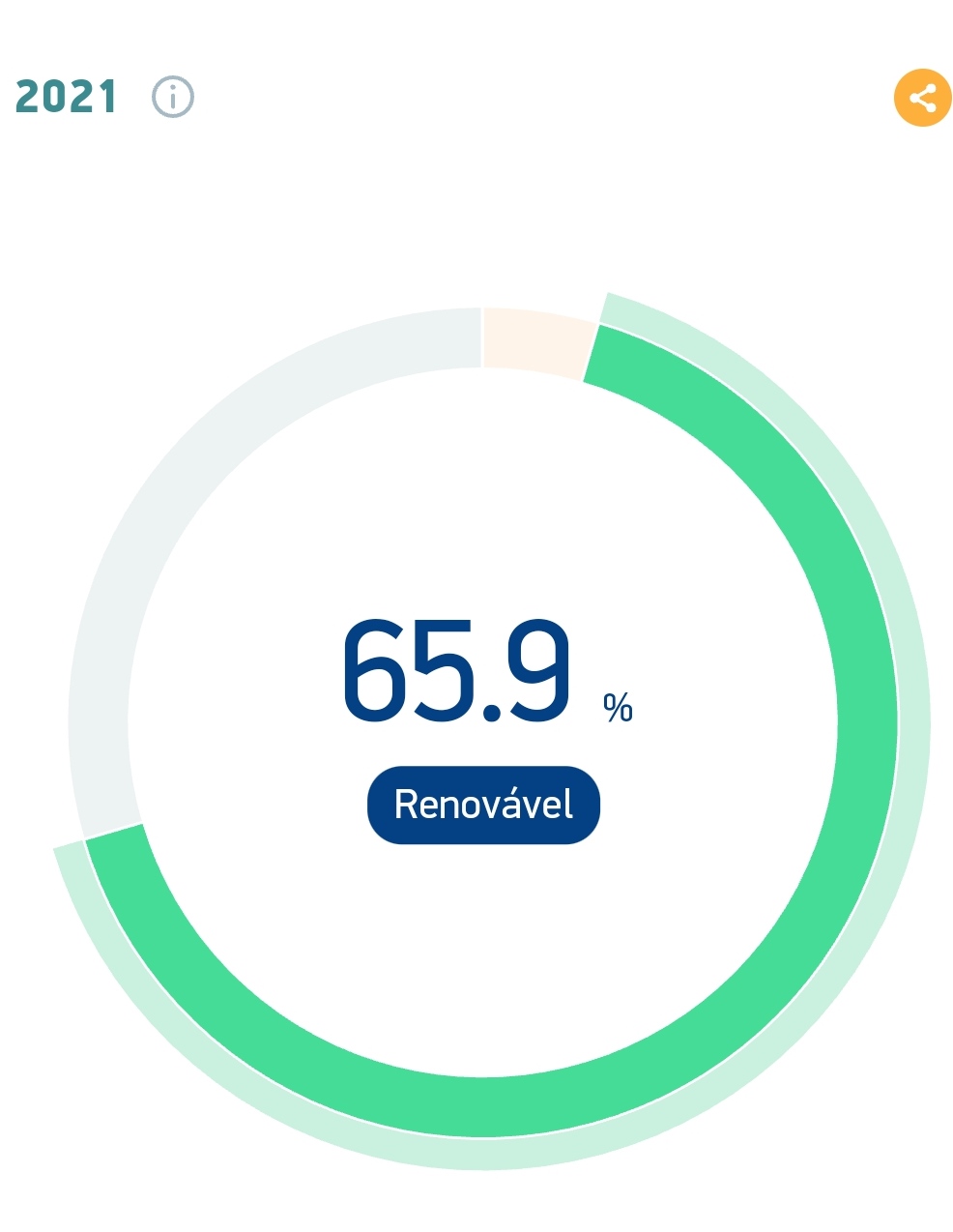Share the renewable energy chart

922,98
